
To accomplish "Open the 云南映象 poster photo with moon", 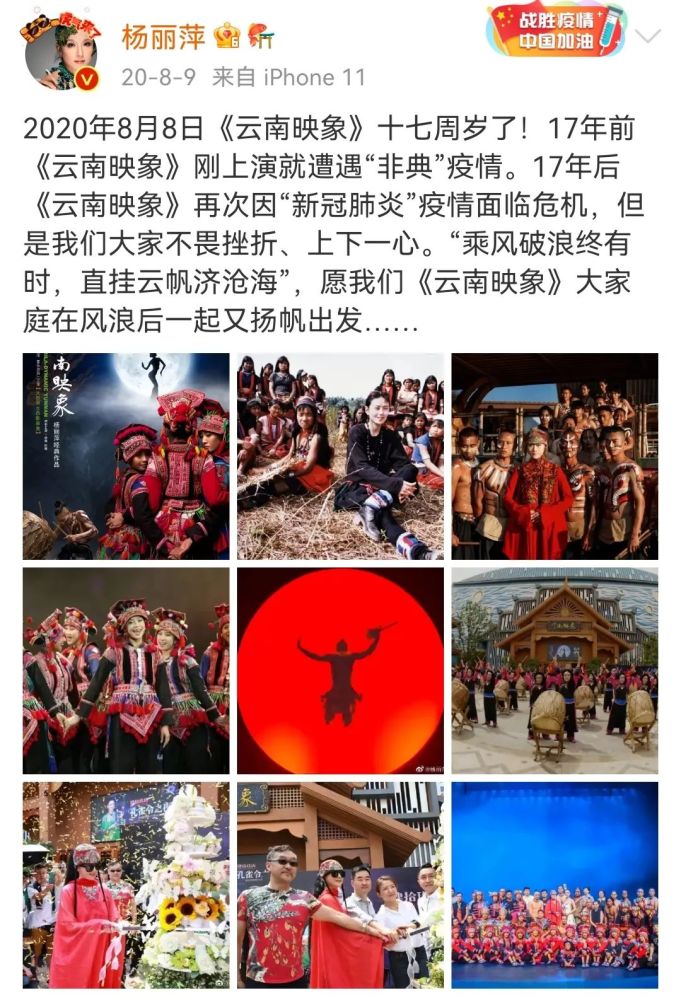I will (126, 456).
